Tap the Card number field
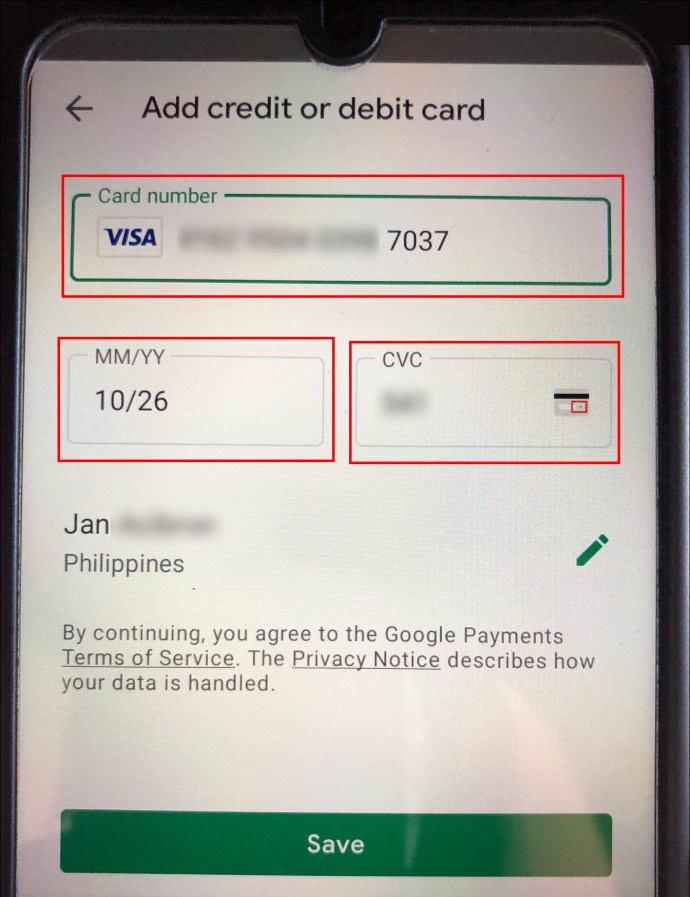Image resolution: width=690 pixels, height=897 pixels. [x=340, y=240]
